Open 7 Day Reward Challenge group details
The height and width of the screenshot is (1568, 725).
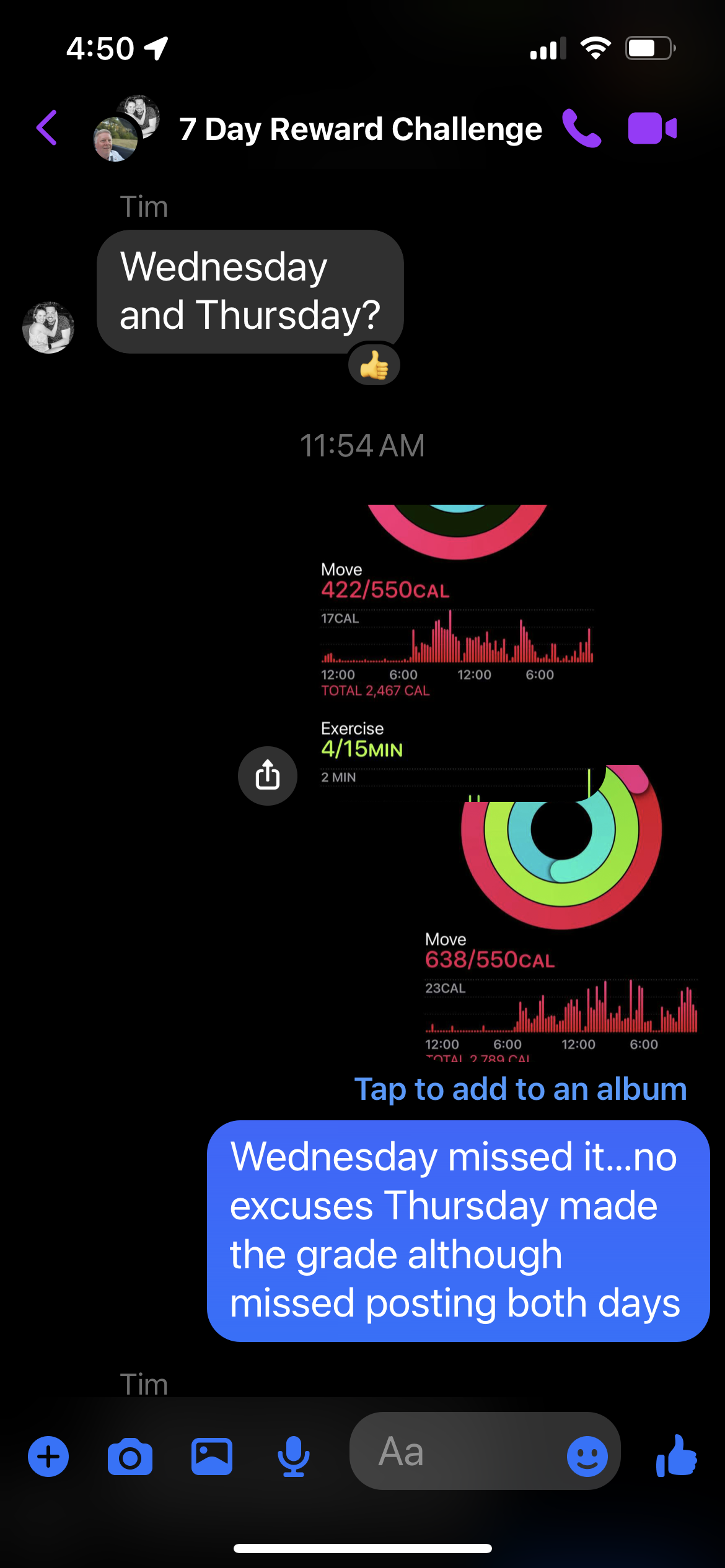point(360,129)
